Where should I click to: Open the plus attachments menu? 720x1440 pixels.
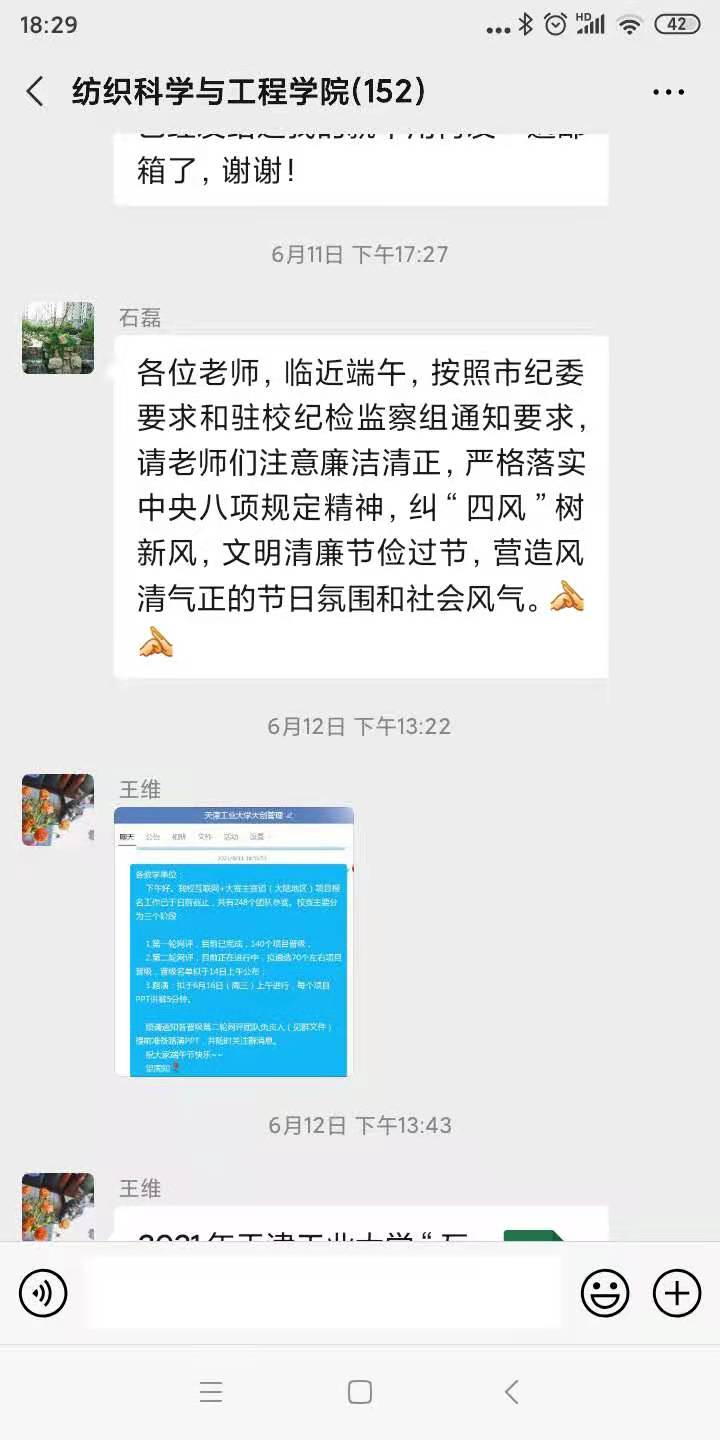click(677, 1294)
